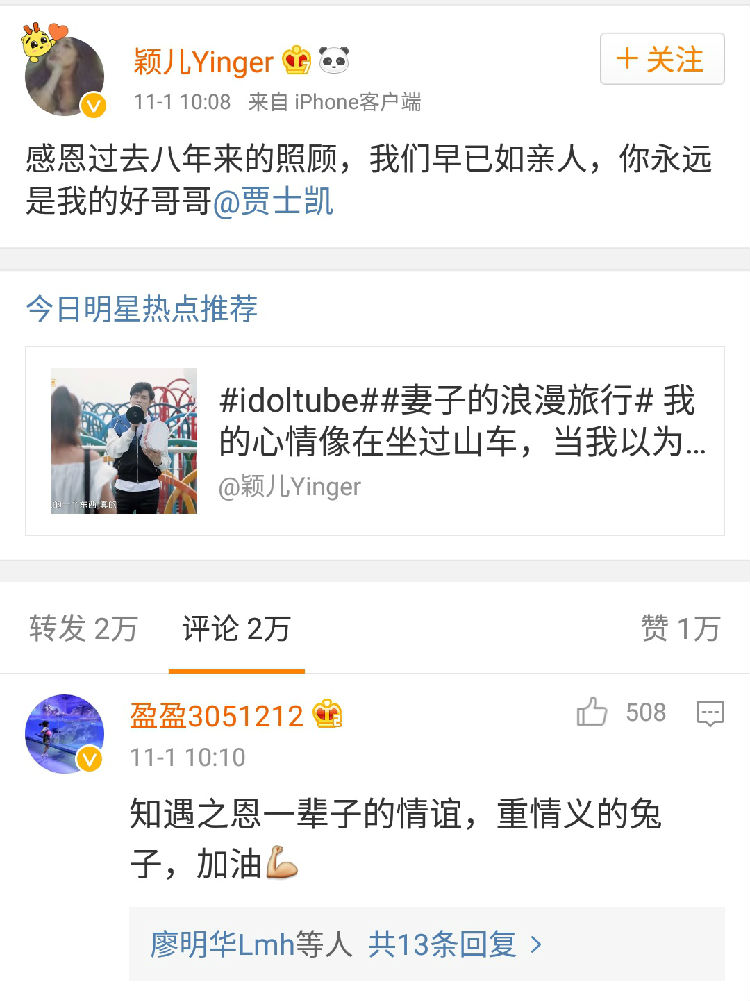Image resolution: width=750 pixels, height=1001 pixels.
Task: Open 颖儿Yinger's profile avatar
Action: [x=64, y=78]
